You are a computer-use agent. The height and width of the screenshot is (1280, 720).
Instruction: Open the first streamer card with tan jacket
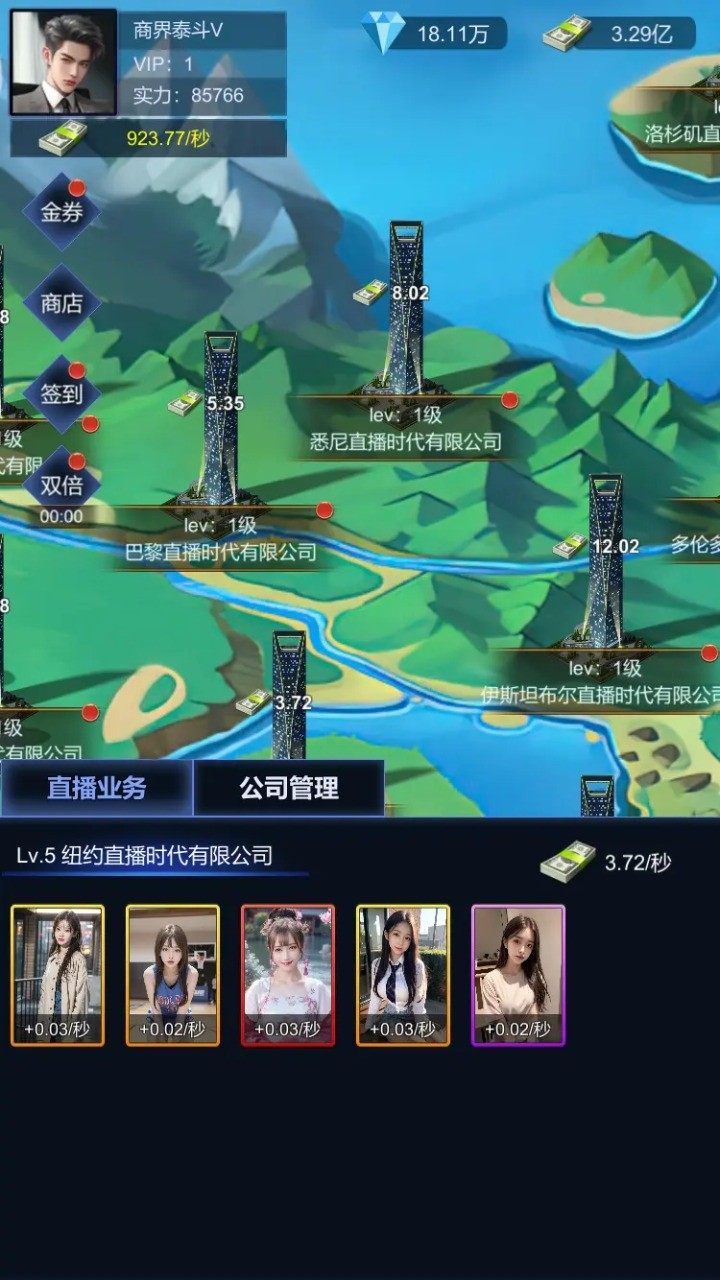[x=57, y=975]
